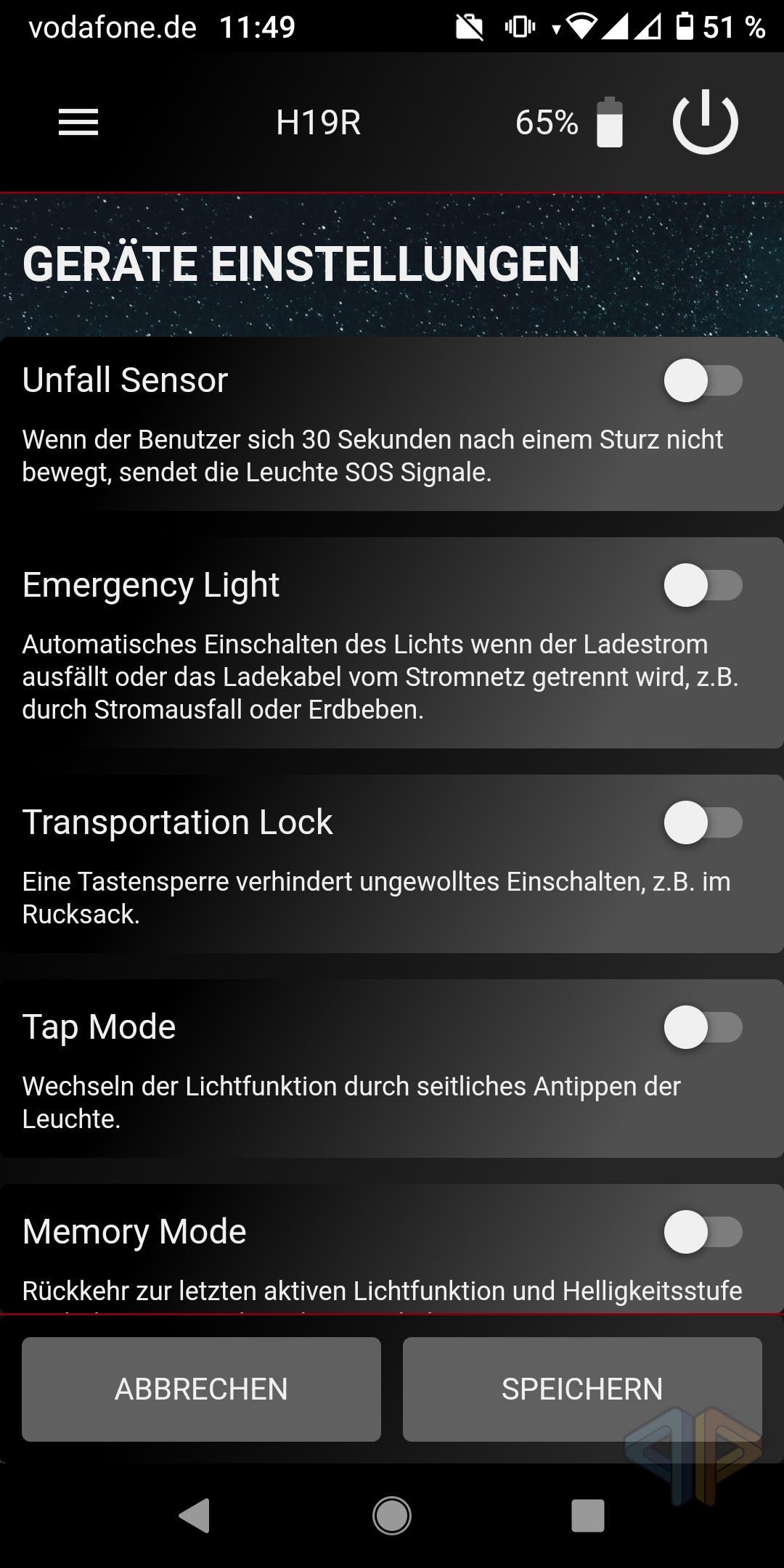
Task: Enable Memory Mode
Action: point(703,1232)
